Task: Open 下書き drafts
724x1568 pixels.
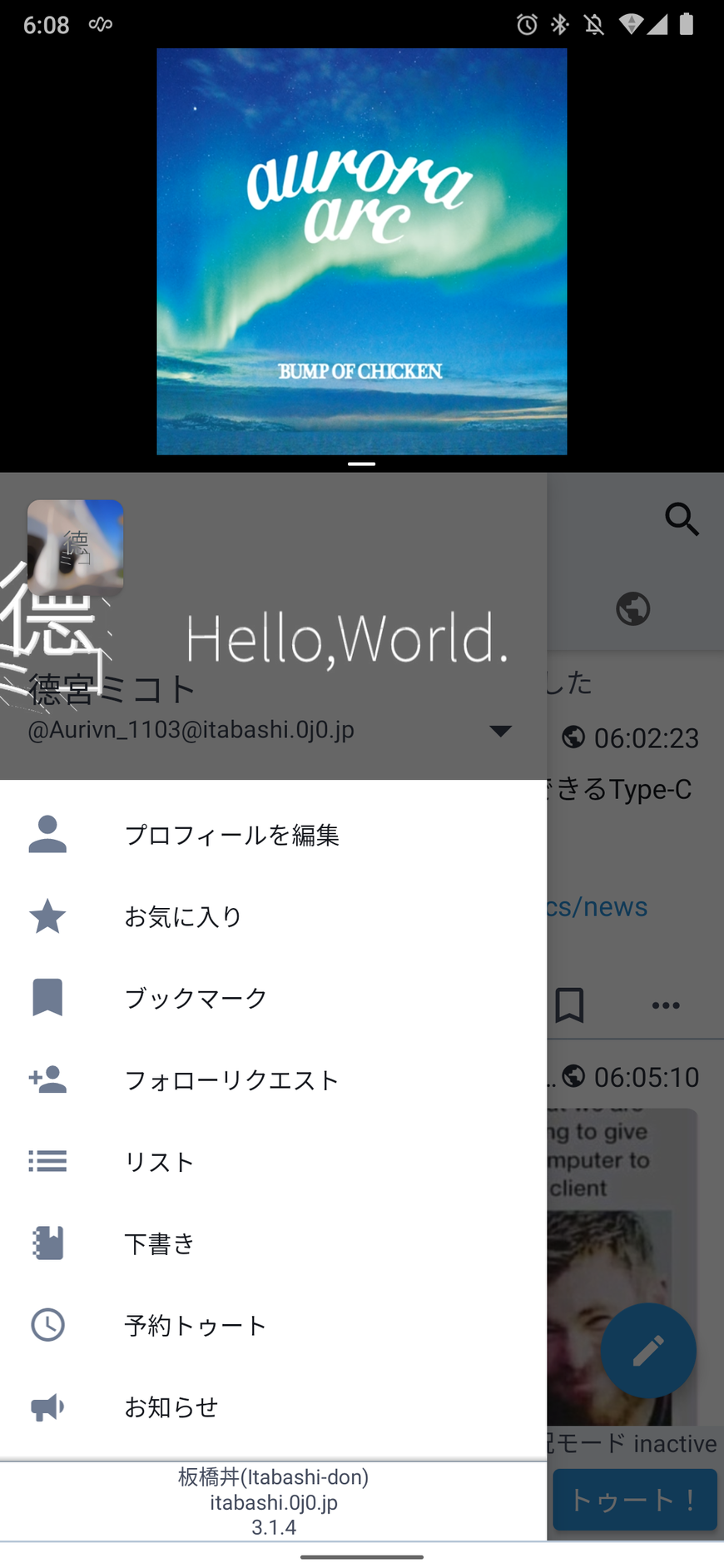Action: click(159, 1243)
